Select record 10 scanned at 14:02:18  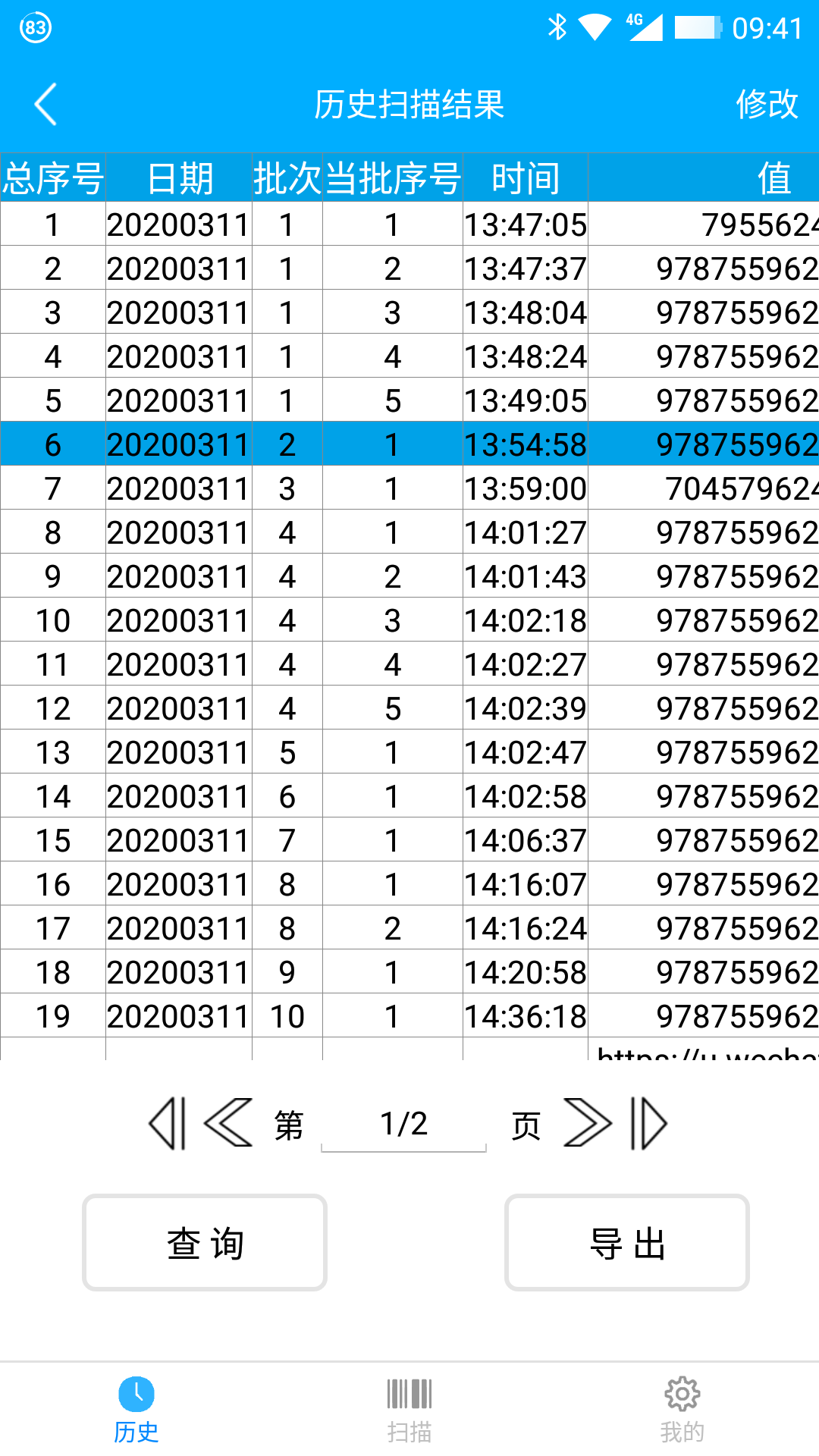point(409,620)
